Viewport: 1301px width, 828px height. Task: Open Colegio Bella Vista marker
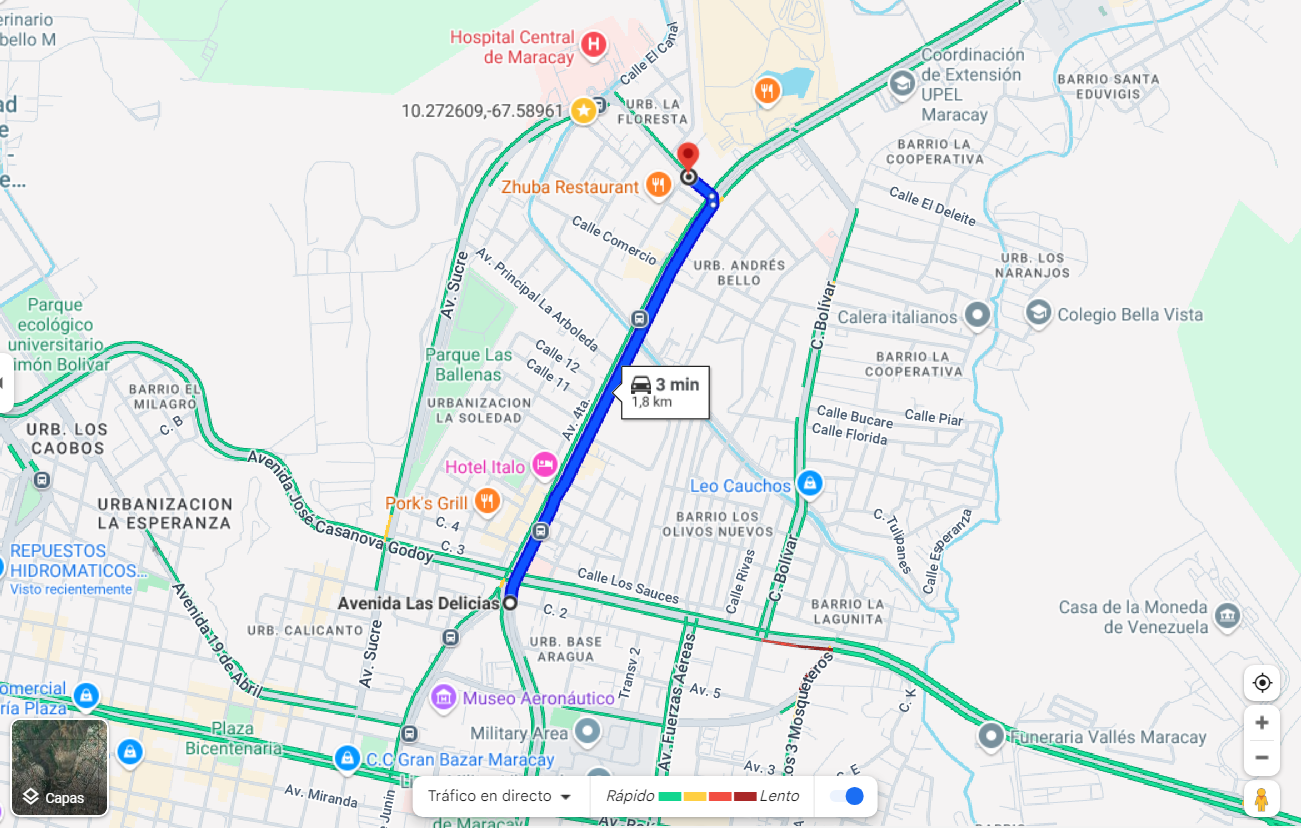[x=1038, y=313]
